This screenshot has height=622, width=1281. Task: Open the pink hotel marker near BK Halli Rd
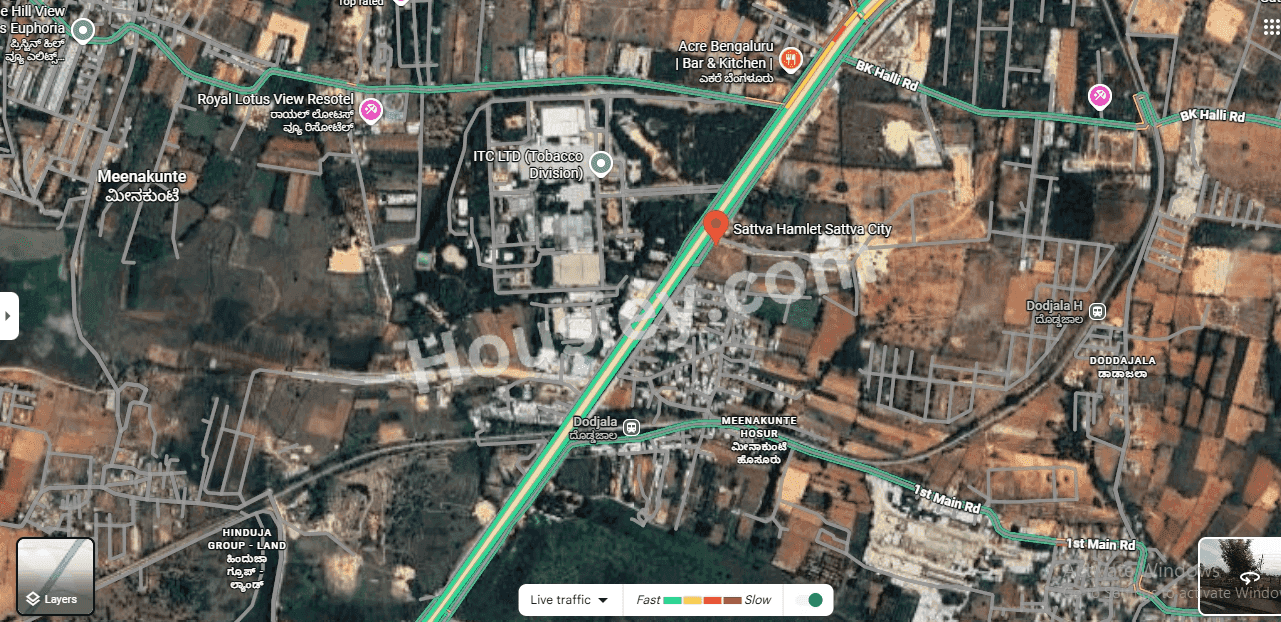tap(1099, 96)
